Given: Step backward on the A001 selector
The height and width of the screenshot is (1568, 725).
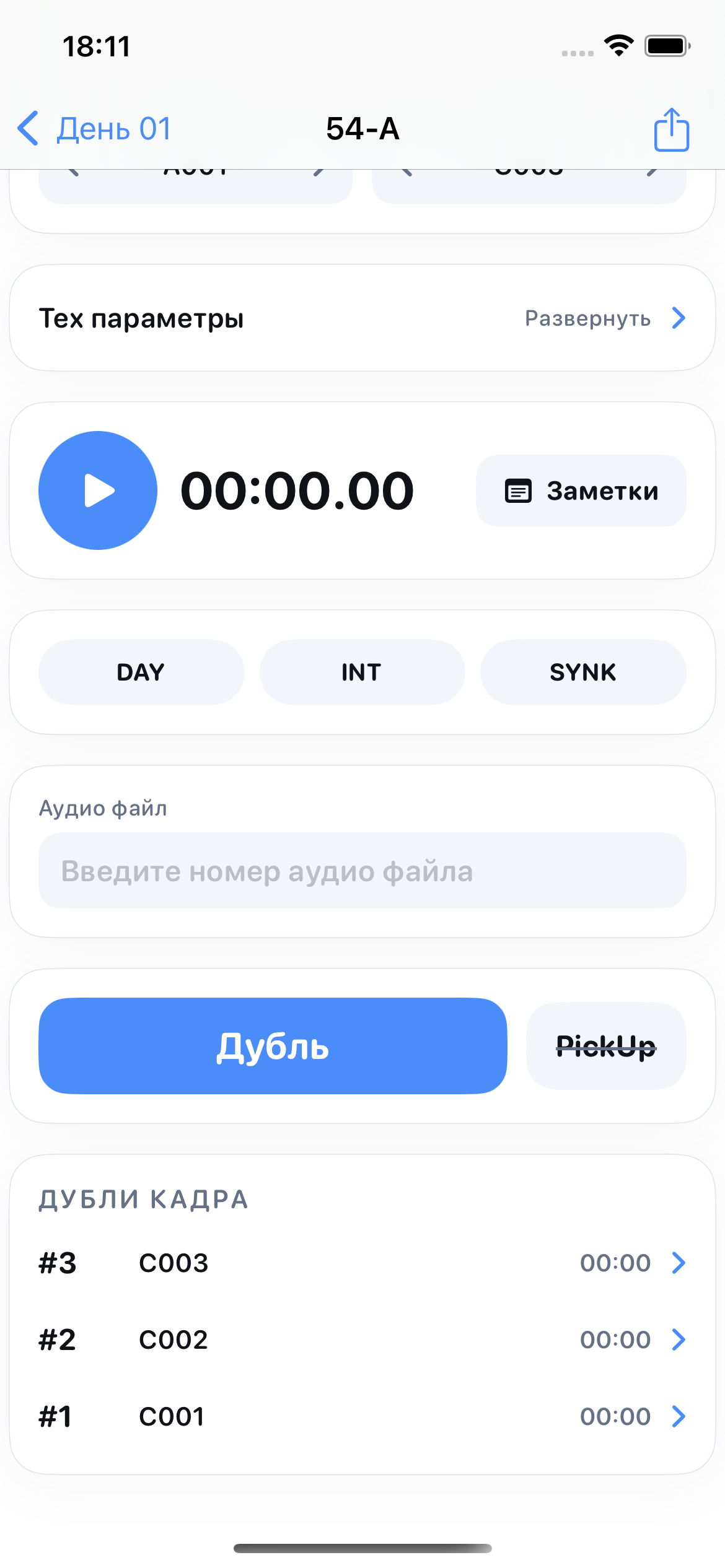Looking at the screenshot, I should click(74, 172).
